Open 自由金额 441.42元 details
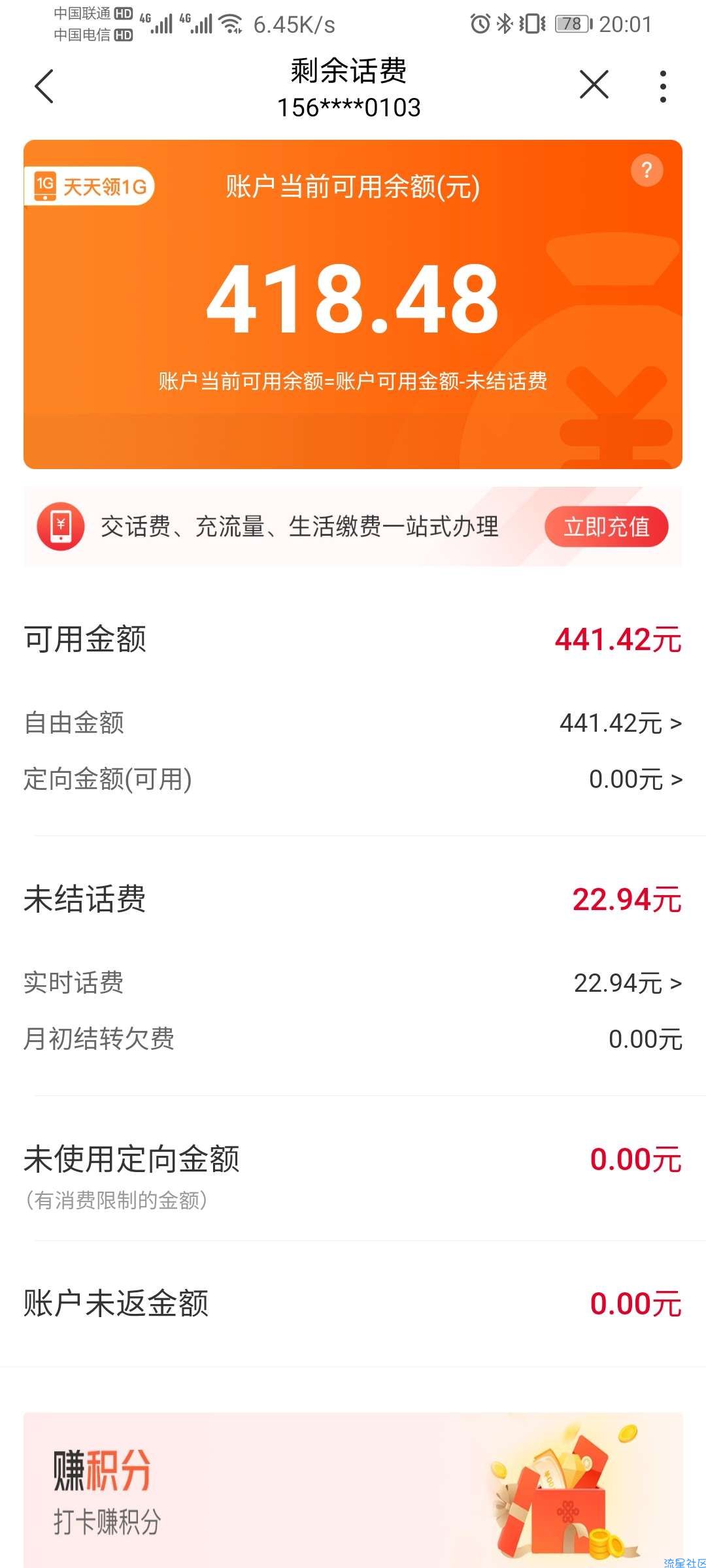Screen dimensions: 706x1568 click(620, 723)
